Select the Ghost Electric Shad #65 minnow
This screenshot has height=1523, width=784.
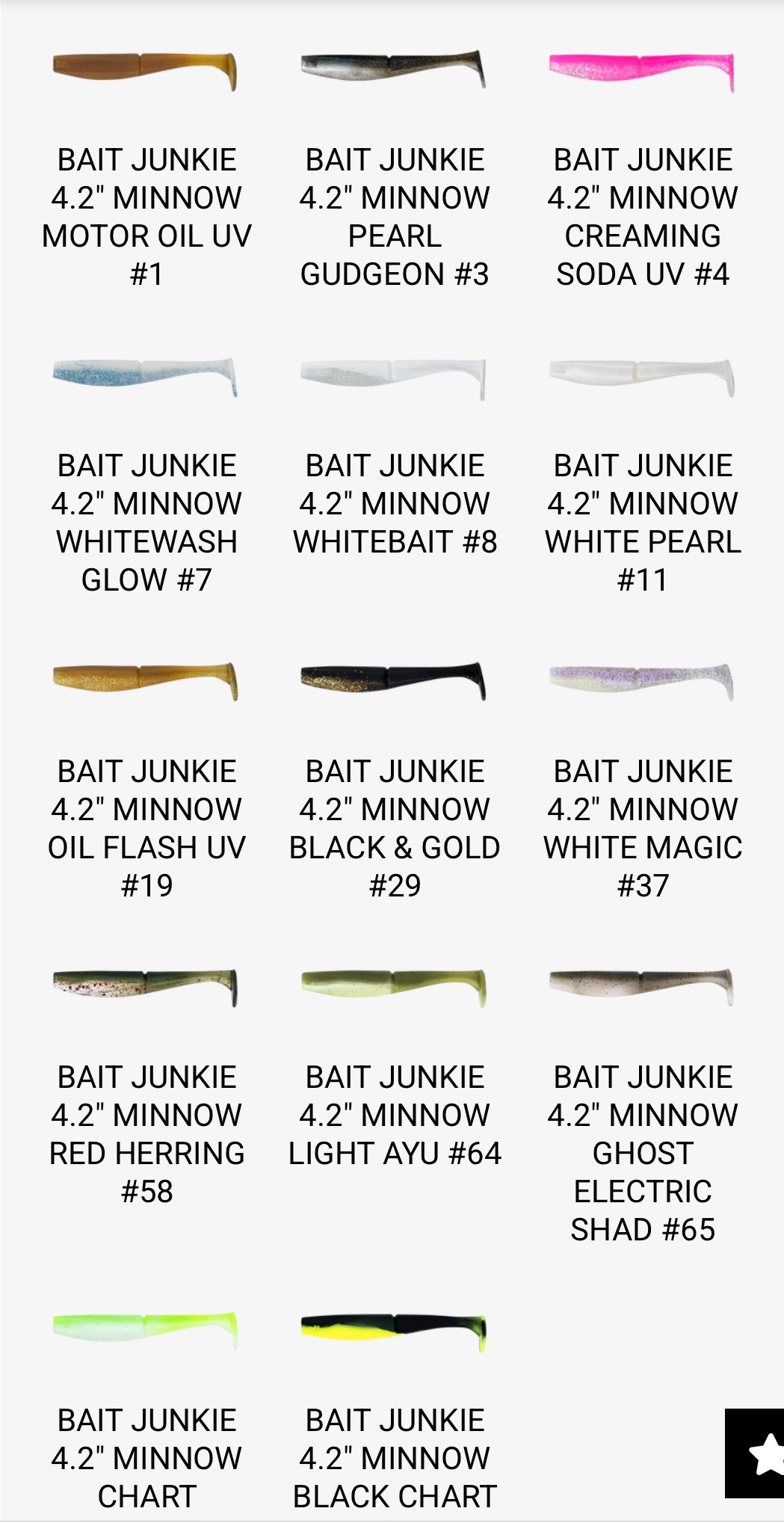643,1152
